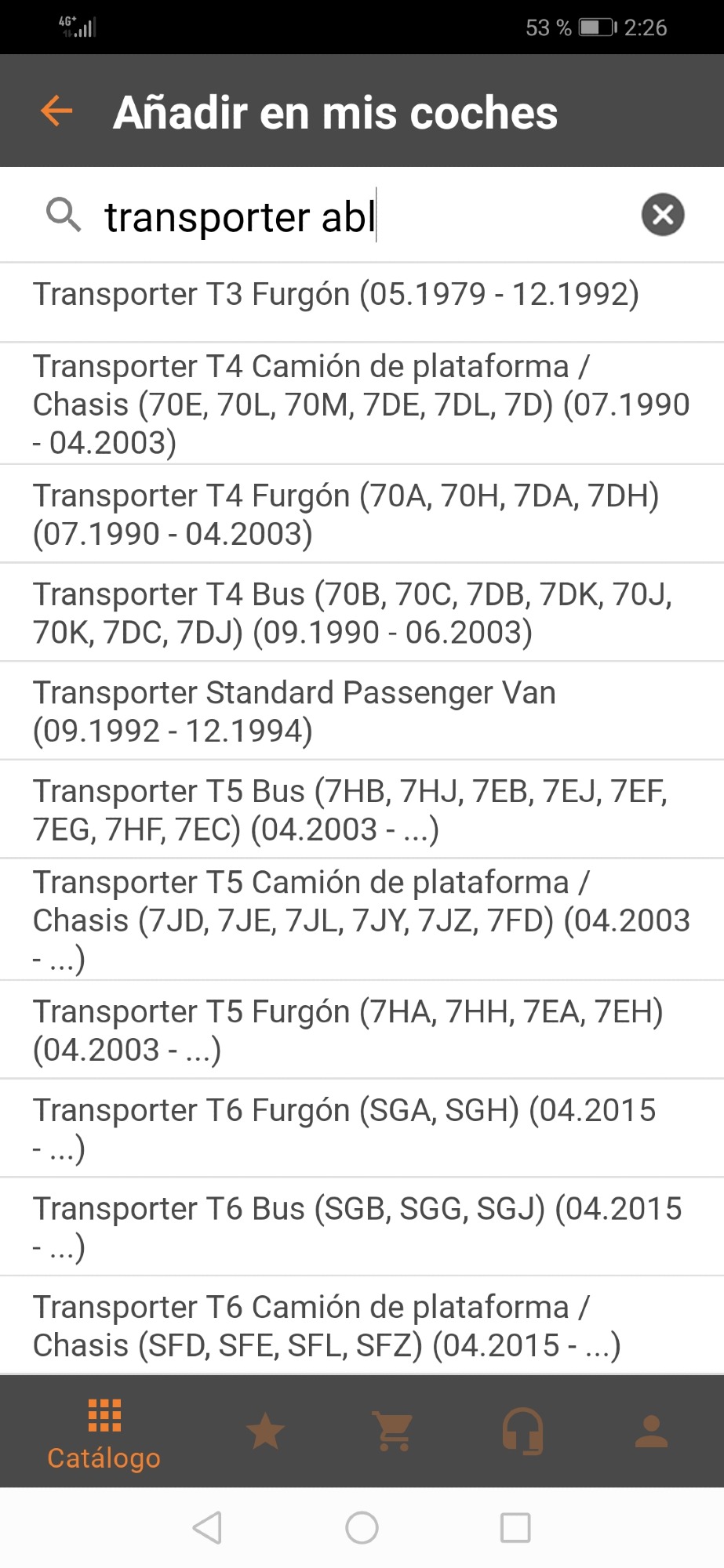Switch to the Catálogo tab
This screenshot has height=1568, width=724.
point(104,1433)
